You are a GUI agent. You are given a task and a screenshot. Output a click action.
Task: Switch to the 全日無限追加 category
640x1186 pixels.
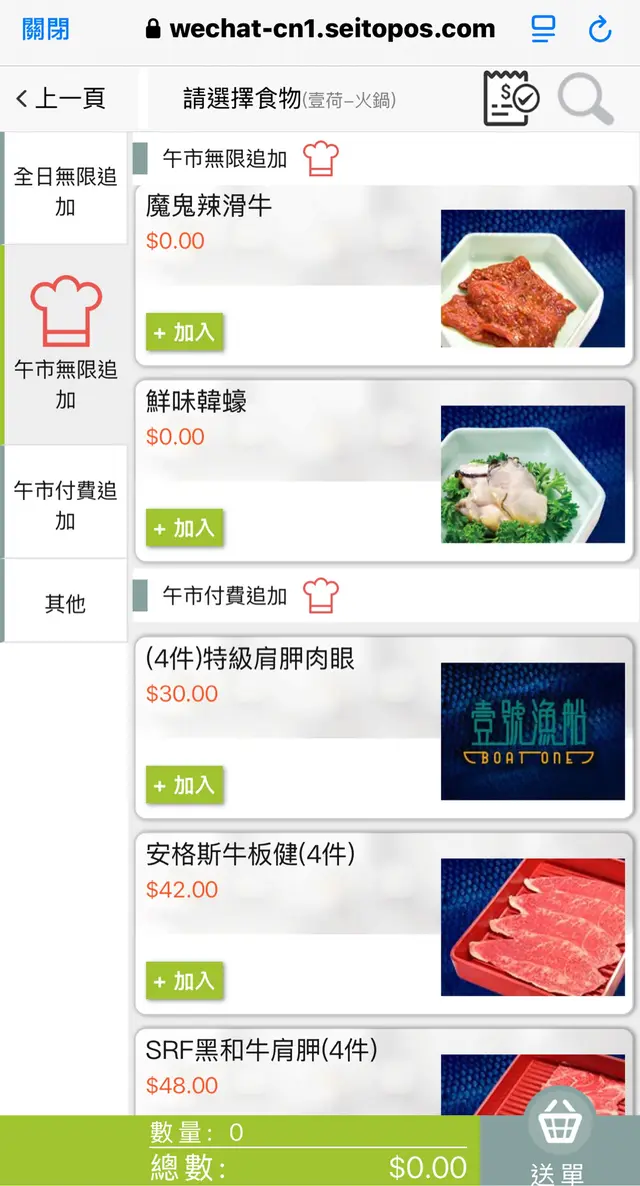65,191
